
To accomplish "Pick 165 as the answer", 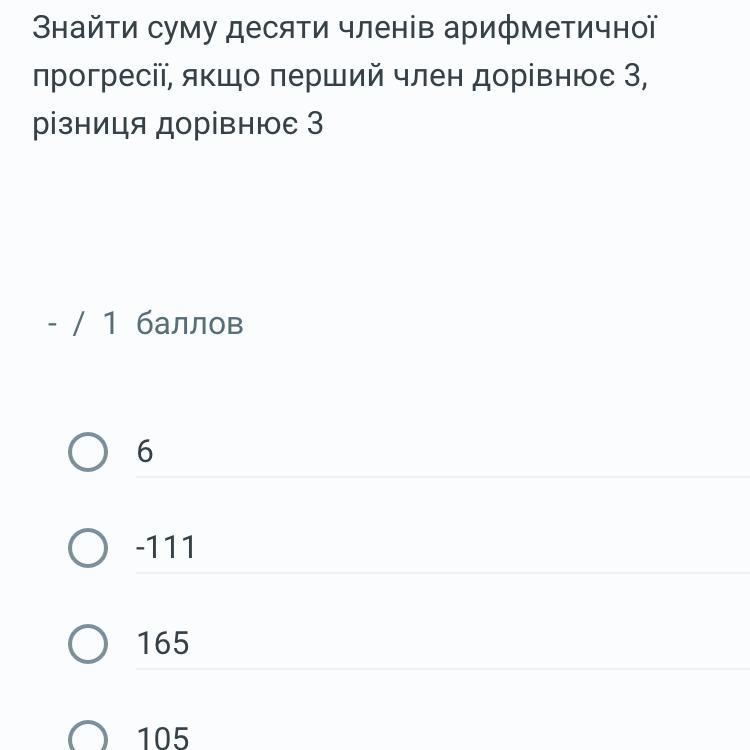I will (x=88, y=643).
